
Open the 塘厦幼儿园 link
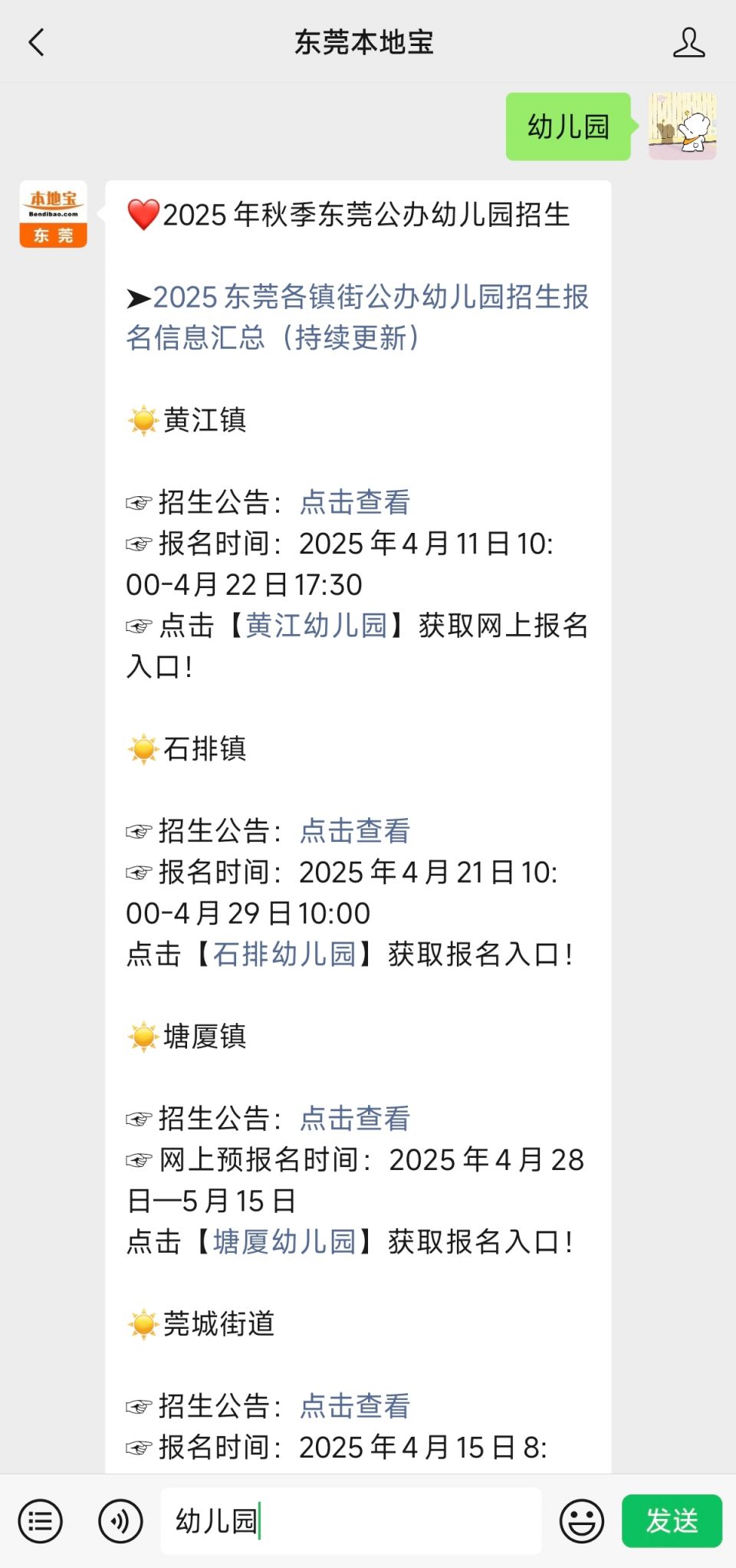pos(284,1241)
